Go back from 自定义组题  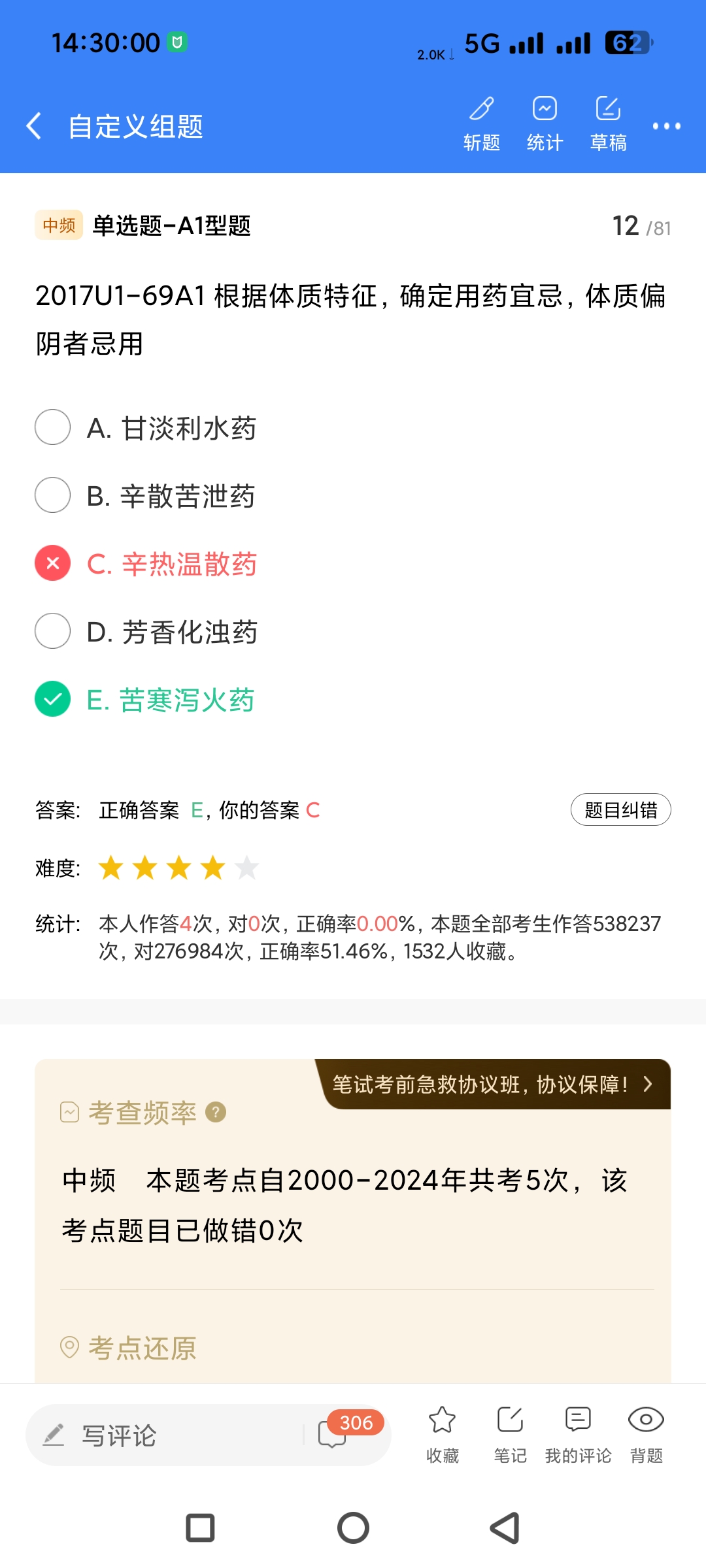[x=34, y=126]
